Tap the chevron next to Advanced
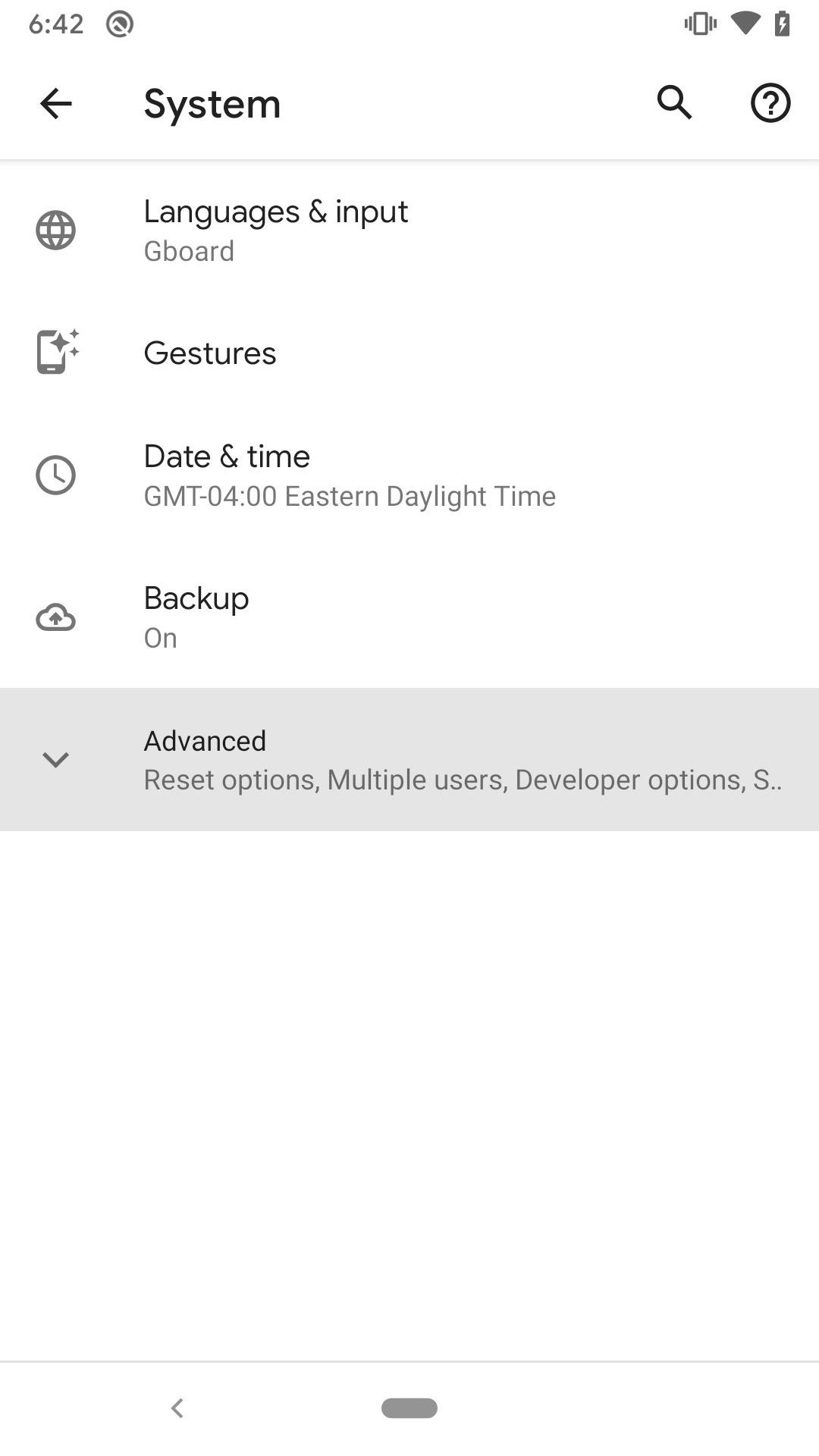 56,759
